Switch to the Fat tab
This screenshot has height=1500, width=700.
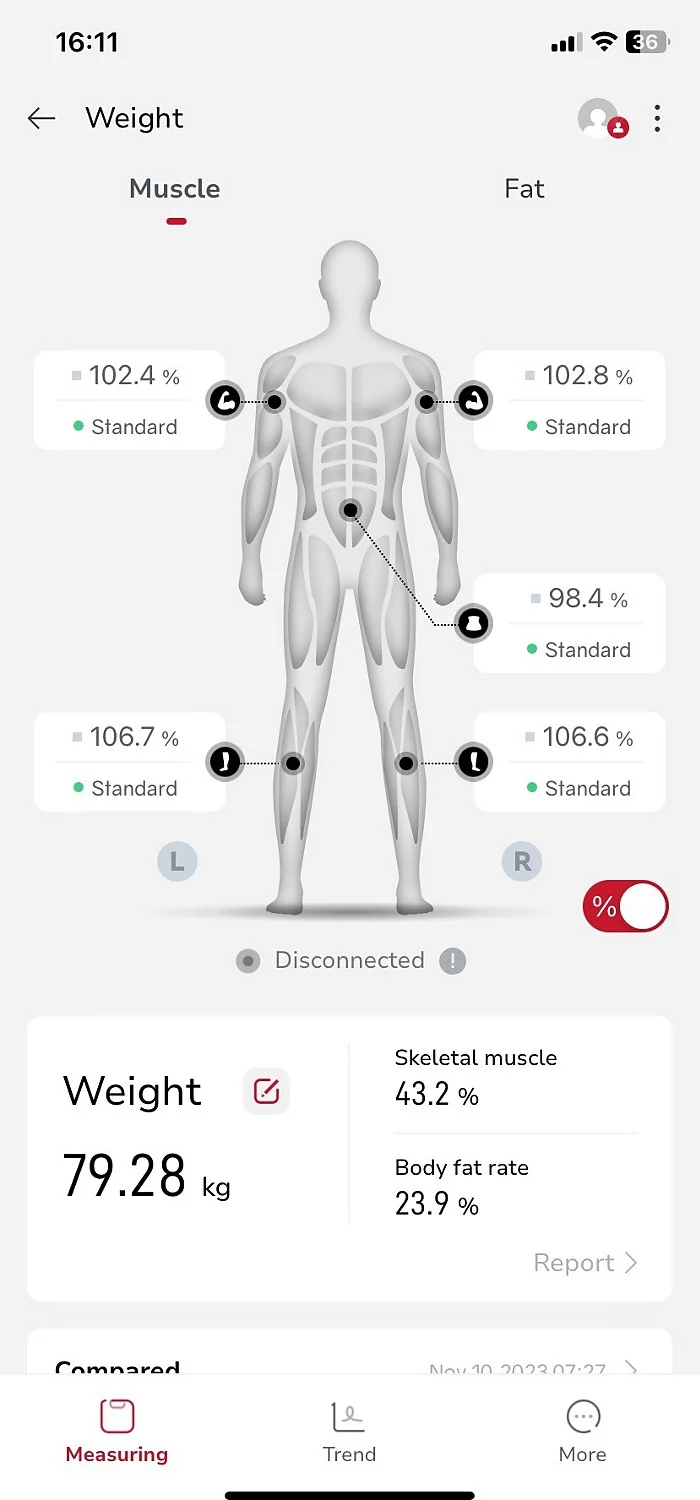(524, 189)
